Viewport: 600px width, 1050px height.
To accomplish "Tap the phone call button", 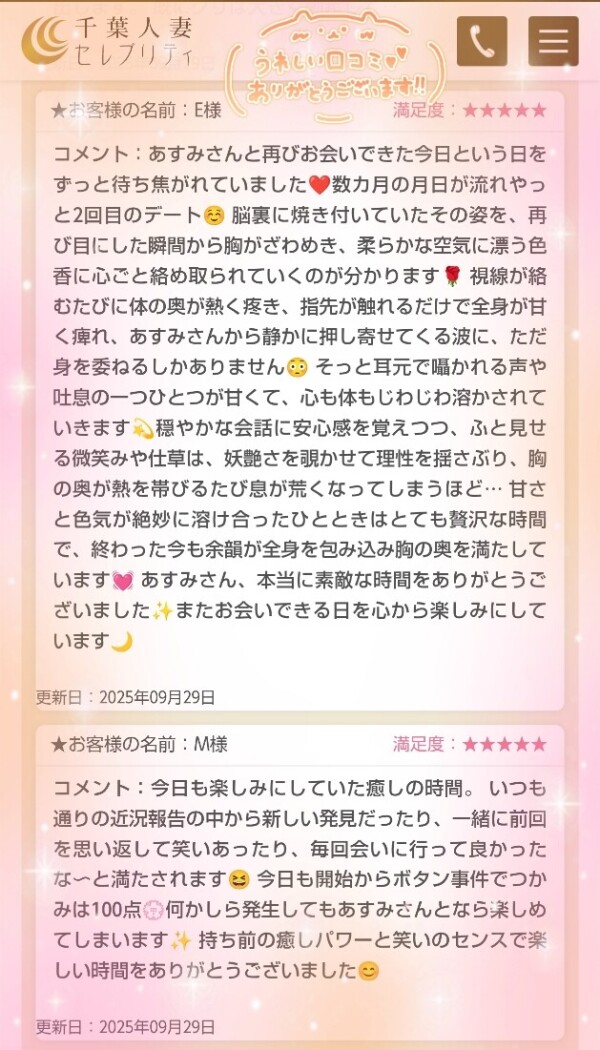I will tap(482, 41).
